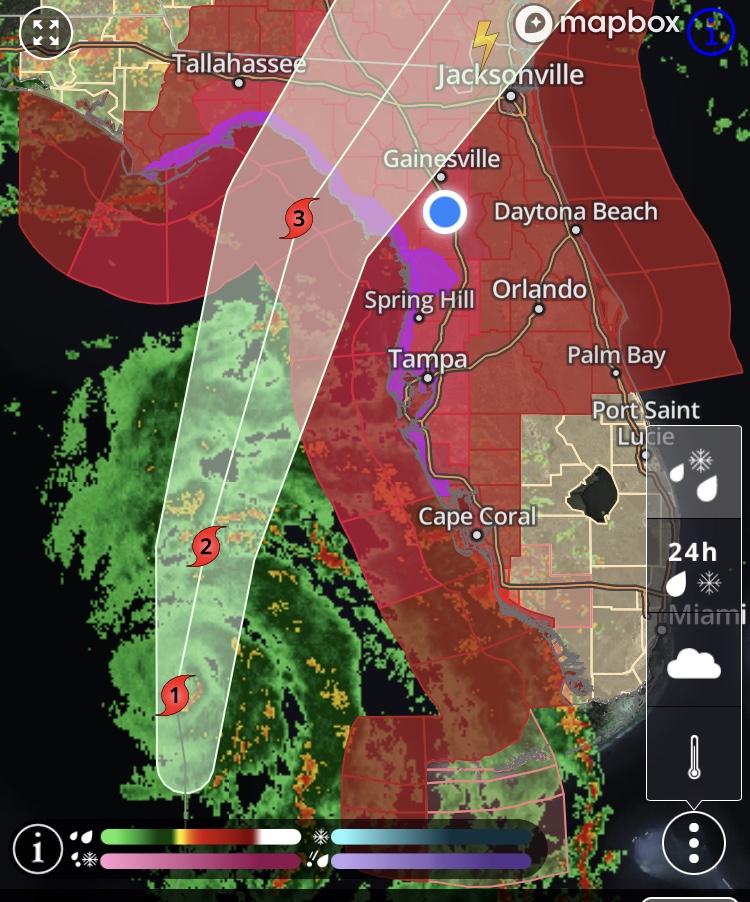Tap hurricane track marker 2
The width and height of the screenshot is (750, 902).
pyautogui.click(x=205, y=546)
